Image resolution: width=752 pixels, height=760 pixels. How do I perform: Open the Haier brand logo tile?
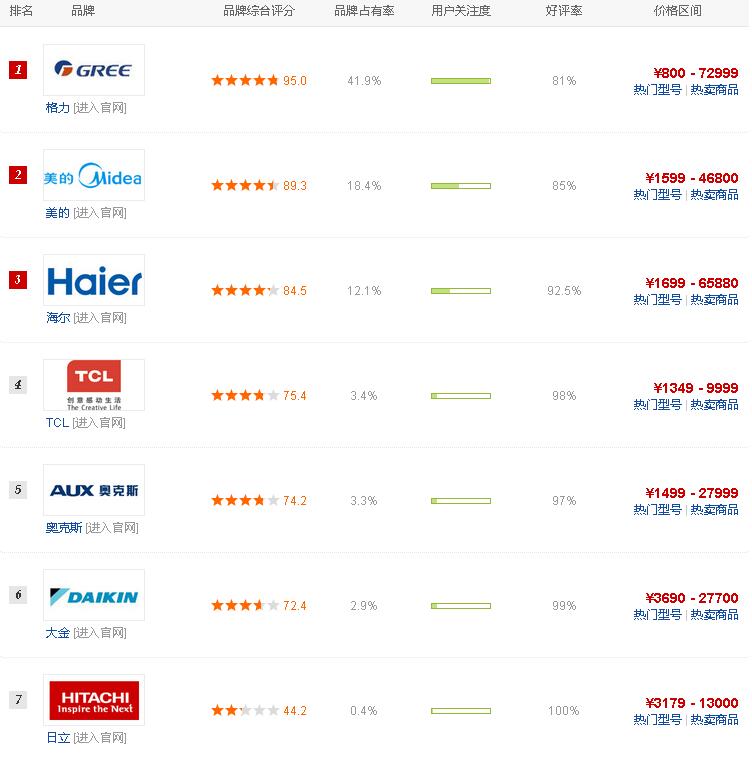(94, 281)
